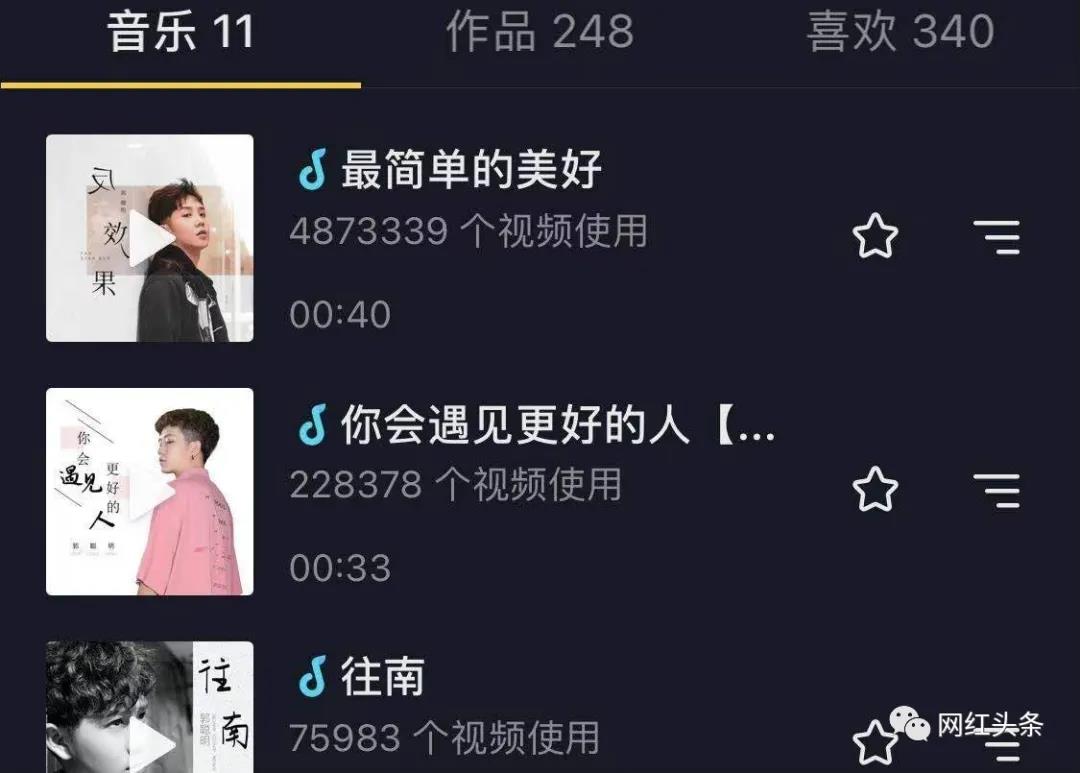Play the 最简单的美好 track preview
The image size is (1080, 773).
tap(150, 238)
